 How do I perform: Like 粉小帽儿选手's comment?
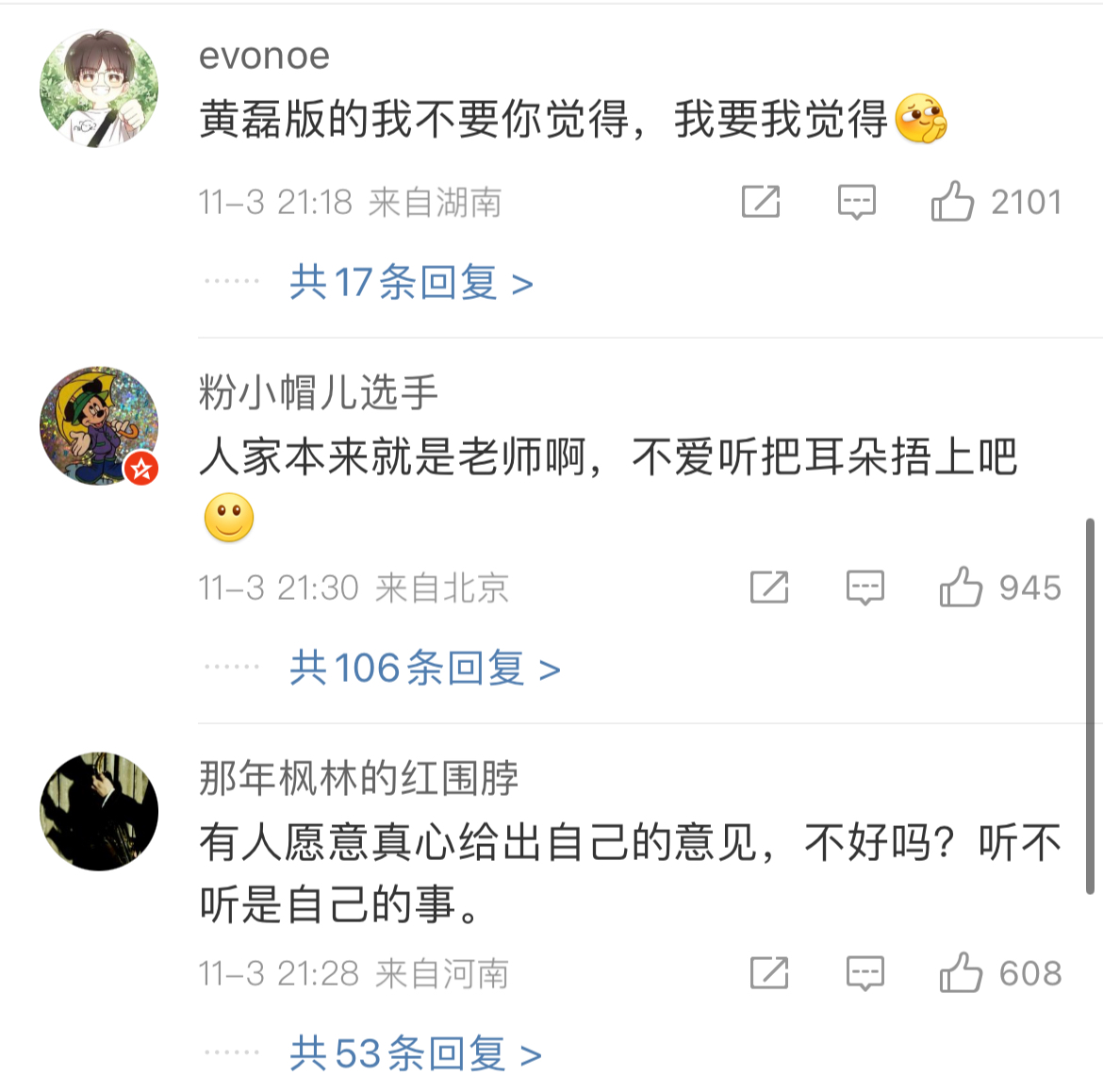[x=961, y=587]
